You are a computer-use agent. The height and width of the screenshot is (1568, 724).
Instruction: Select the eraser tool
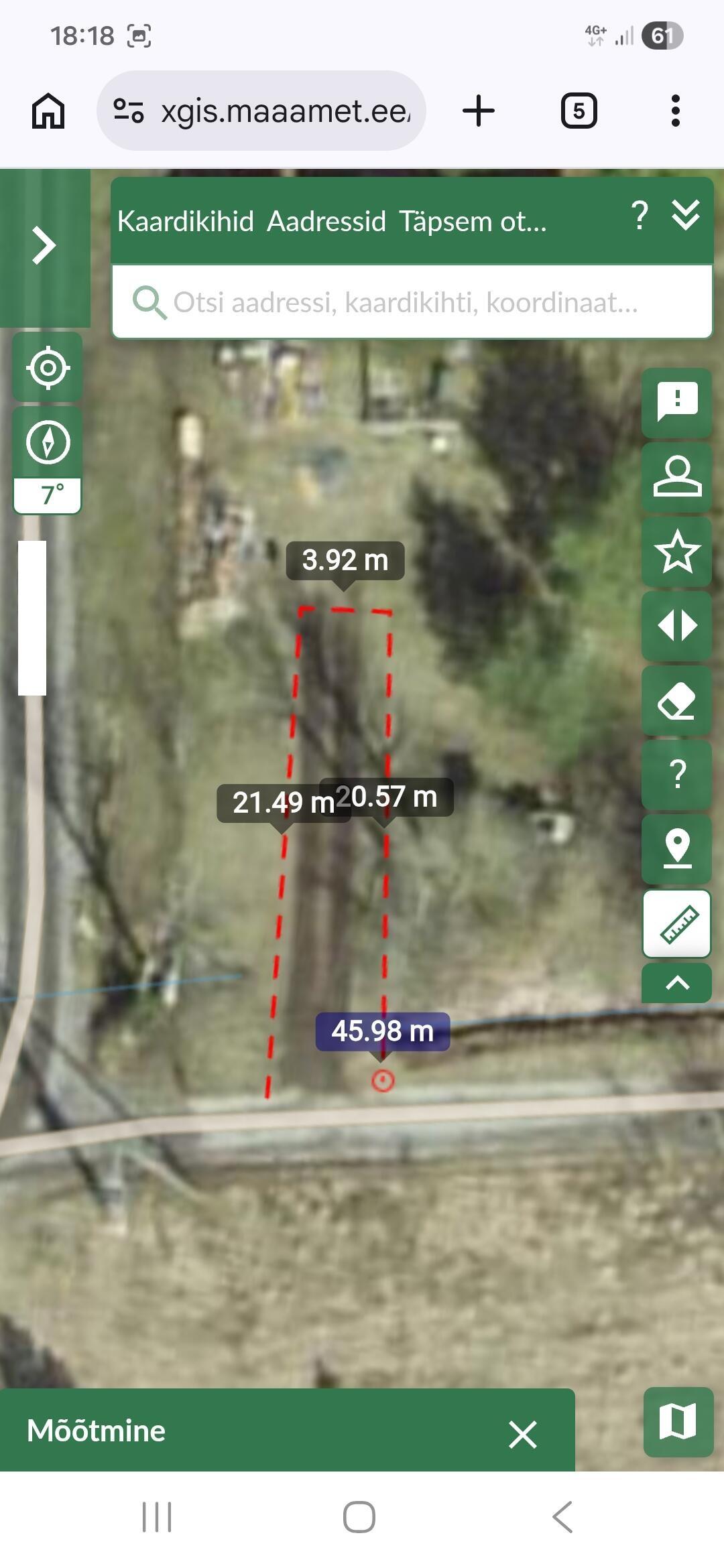point(677,701)
